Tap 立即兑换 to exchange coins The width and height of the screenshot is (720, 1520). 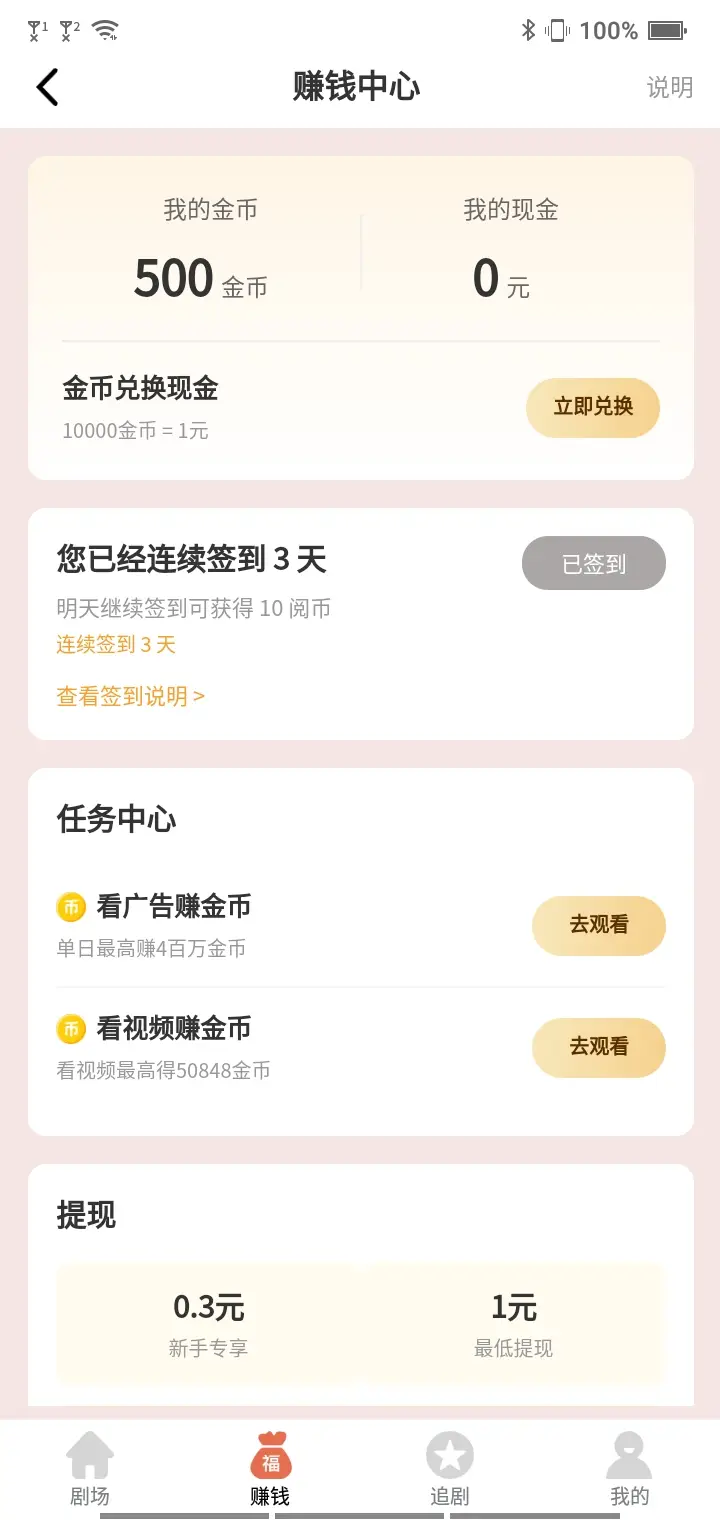[x=593, y=407]
